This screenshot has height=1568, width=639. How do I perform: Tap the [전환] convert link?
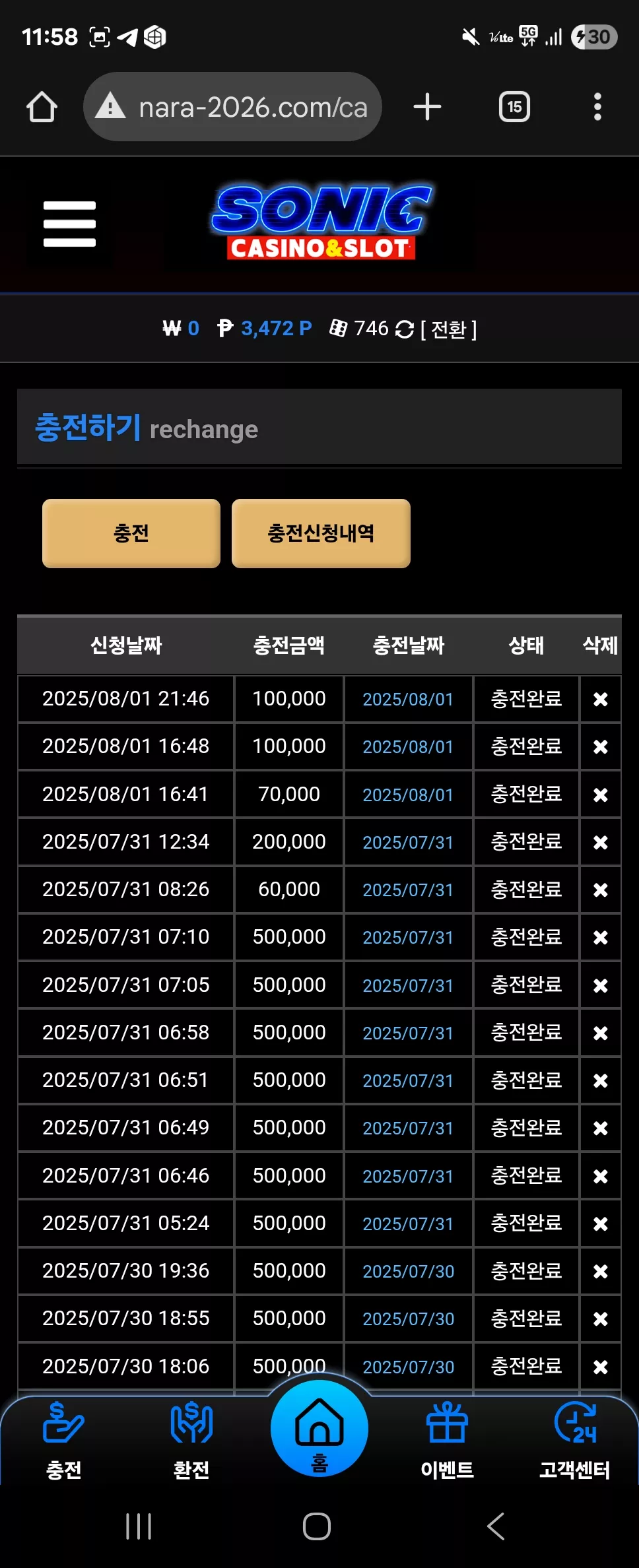[449, 329]
